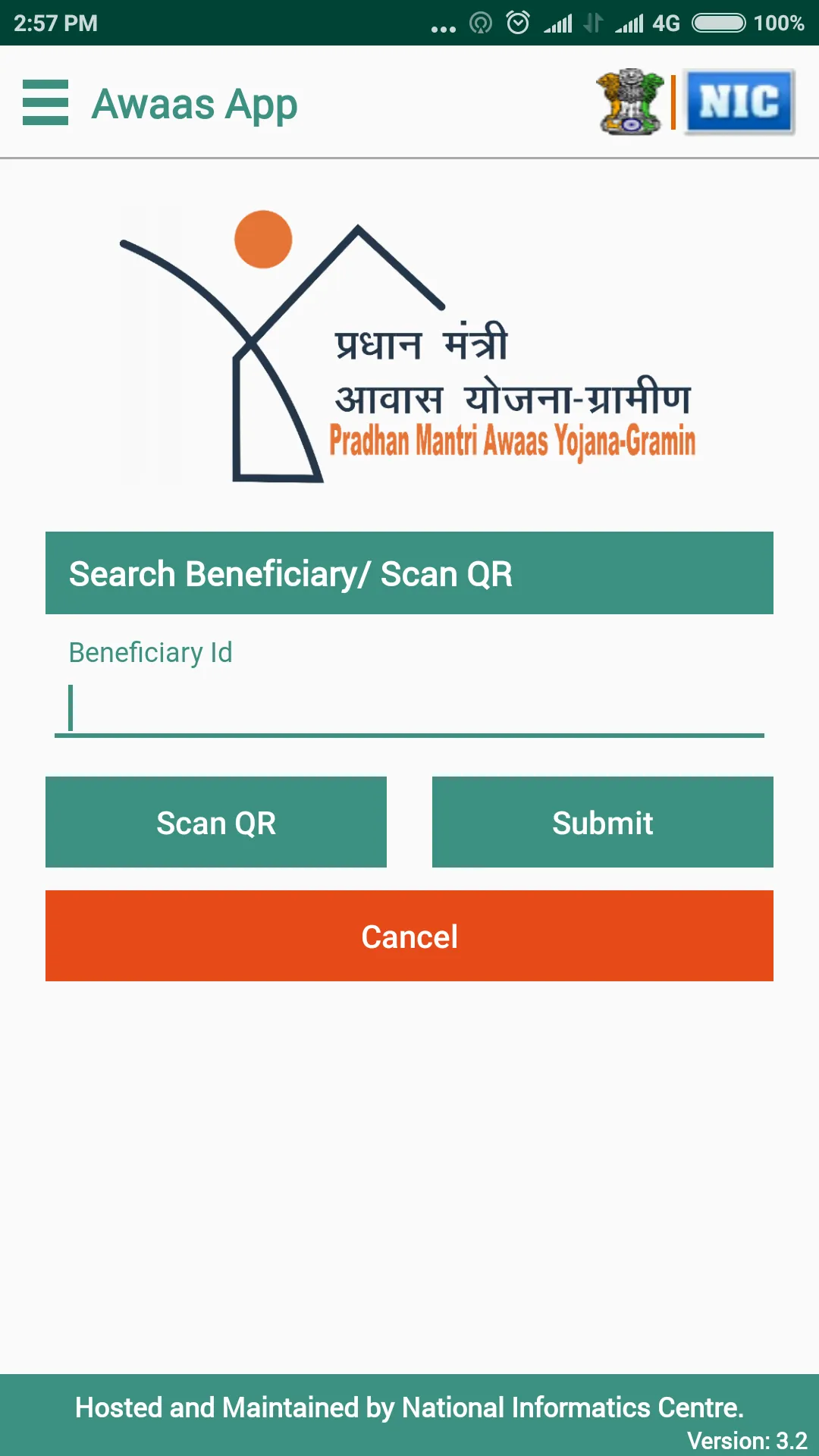819x1456 pixels.
Task: Tap the Scan QR button
Action: 216,822
